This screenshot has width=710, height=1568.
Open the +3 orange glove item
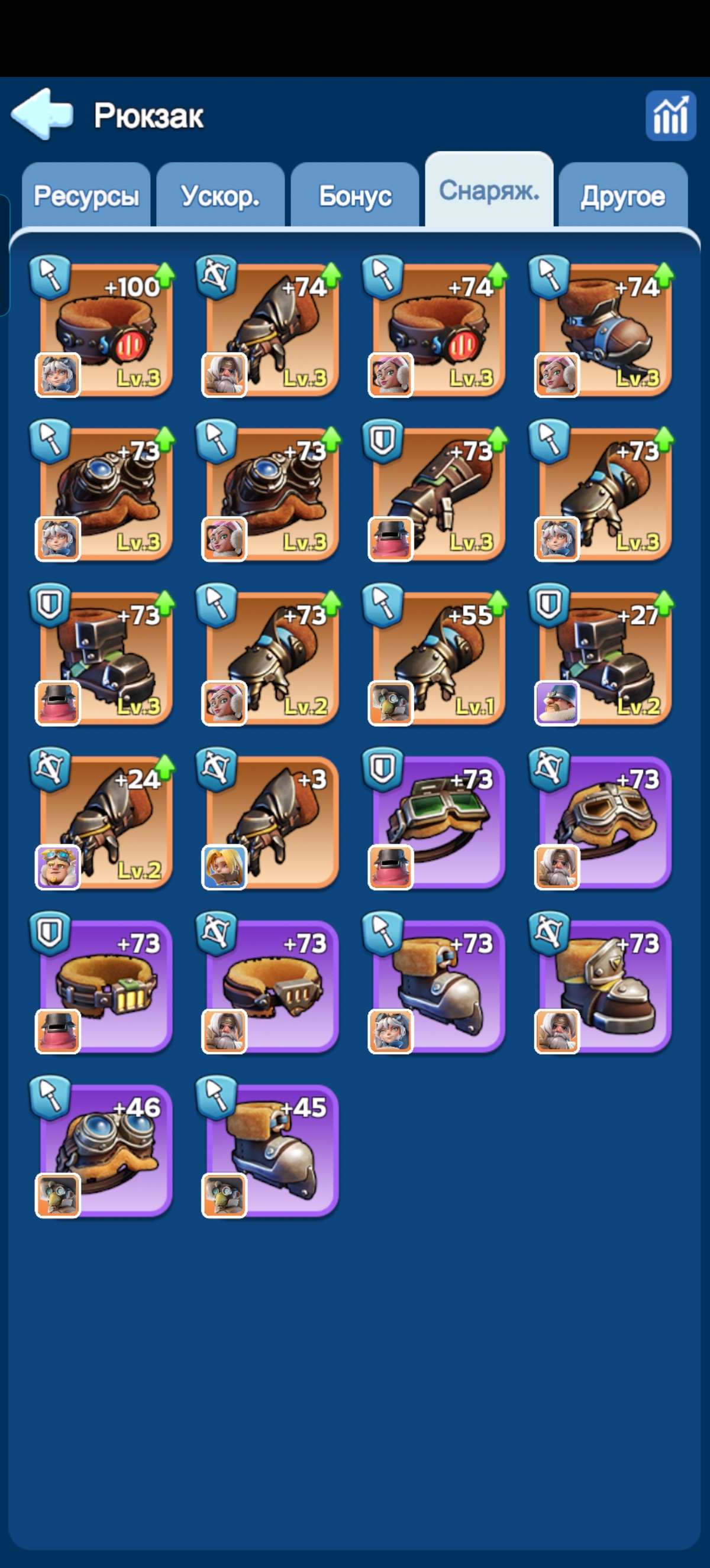coord(272,822)
